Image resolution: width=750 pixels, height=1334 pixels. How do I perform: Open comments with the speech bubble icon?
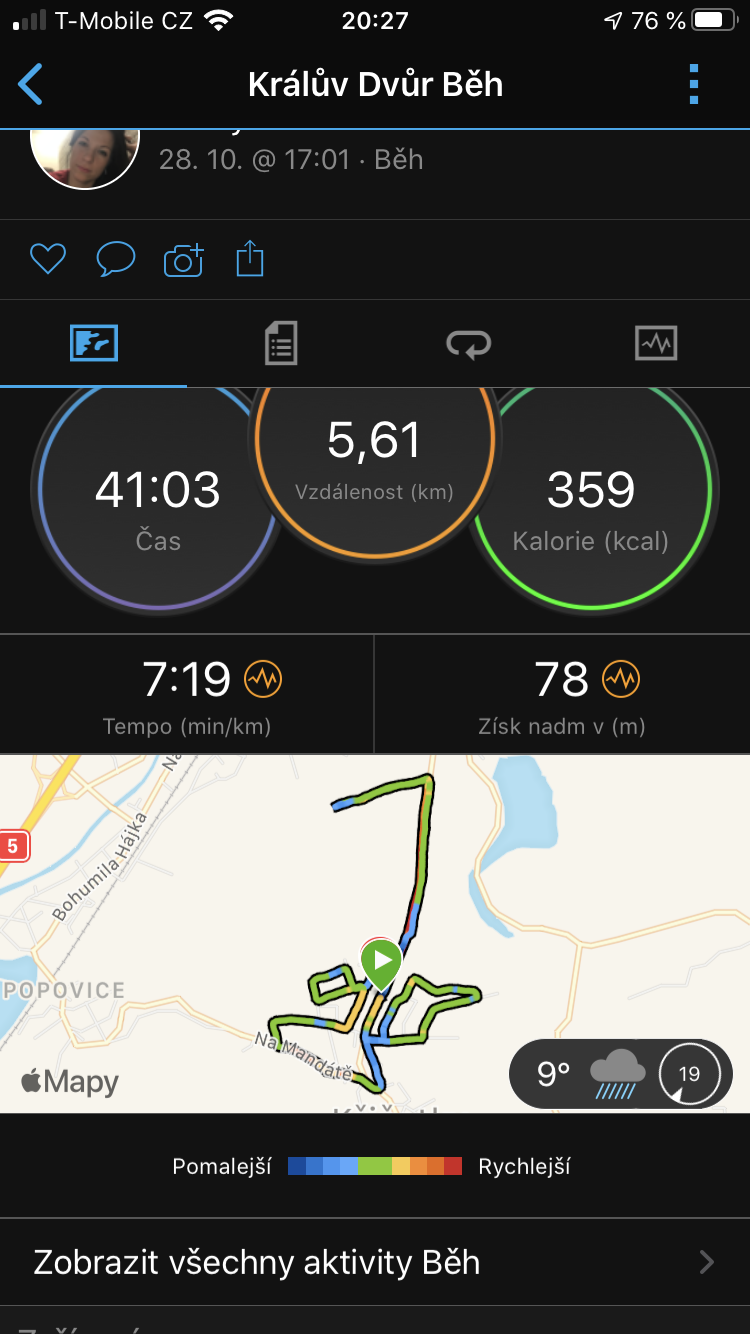pyautogui.click(x=116, y=260)
